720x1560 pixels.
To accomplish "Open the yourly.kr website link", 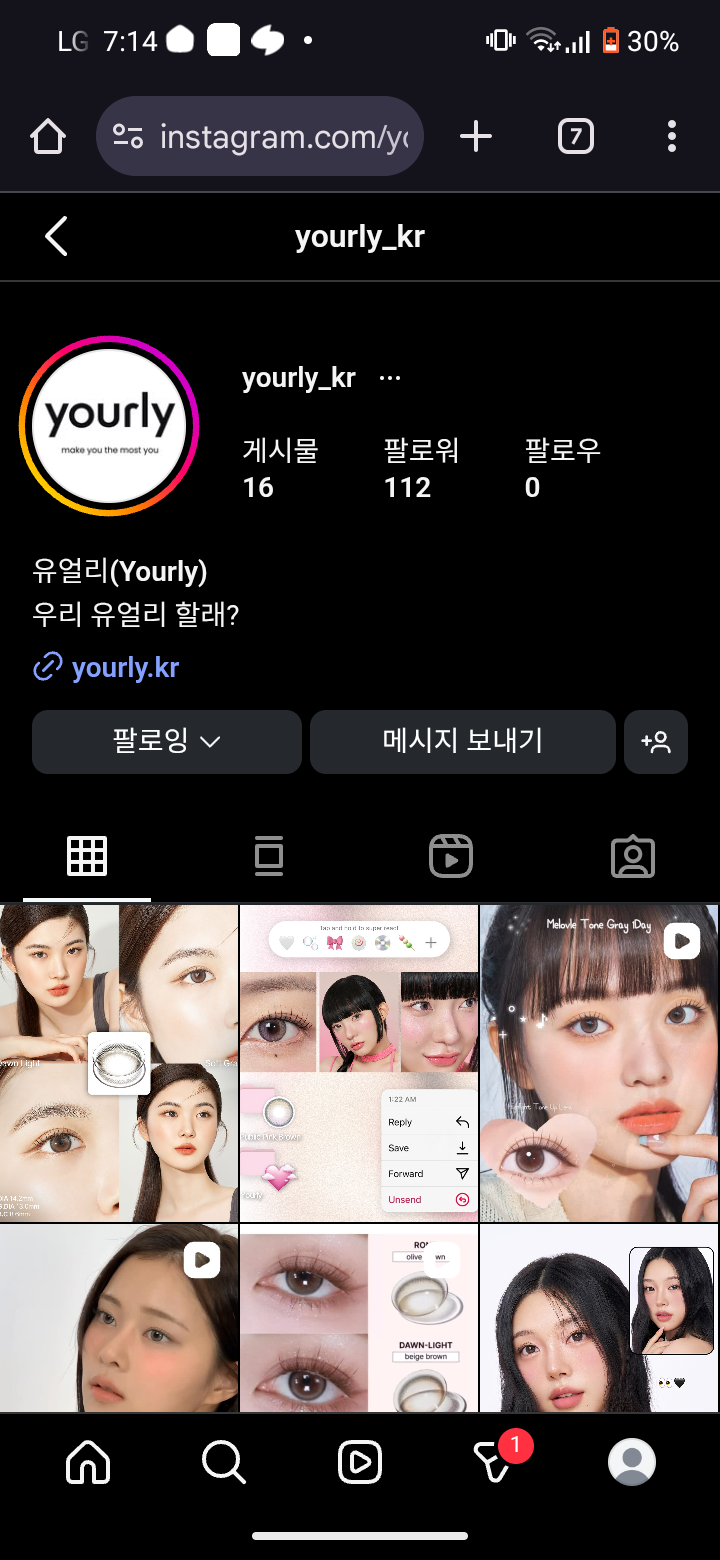I will click(x=124, y=667).
